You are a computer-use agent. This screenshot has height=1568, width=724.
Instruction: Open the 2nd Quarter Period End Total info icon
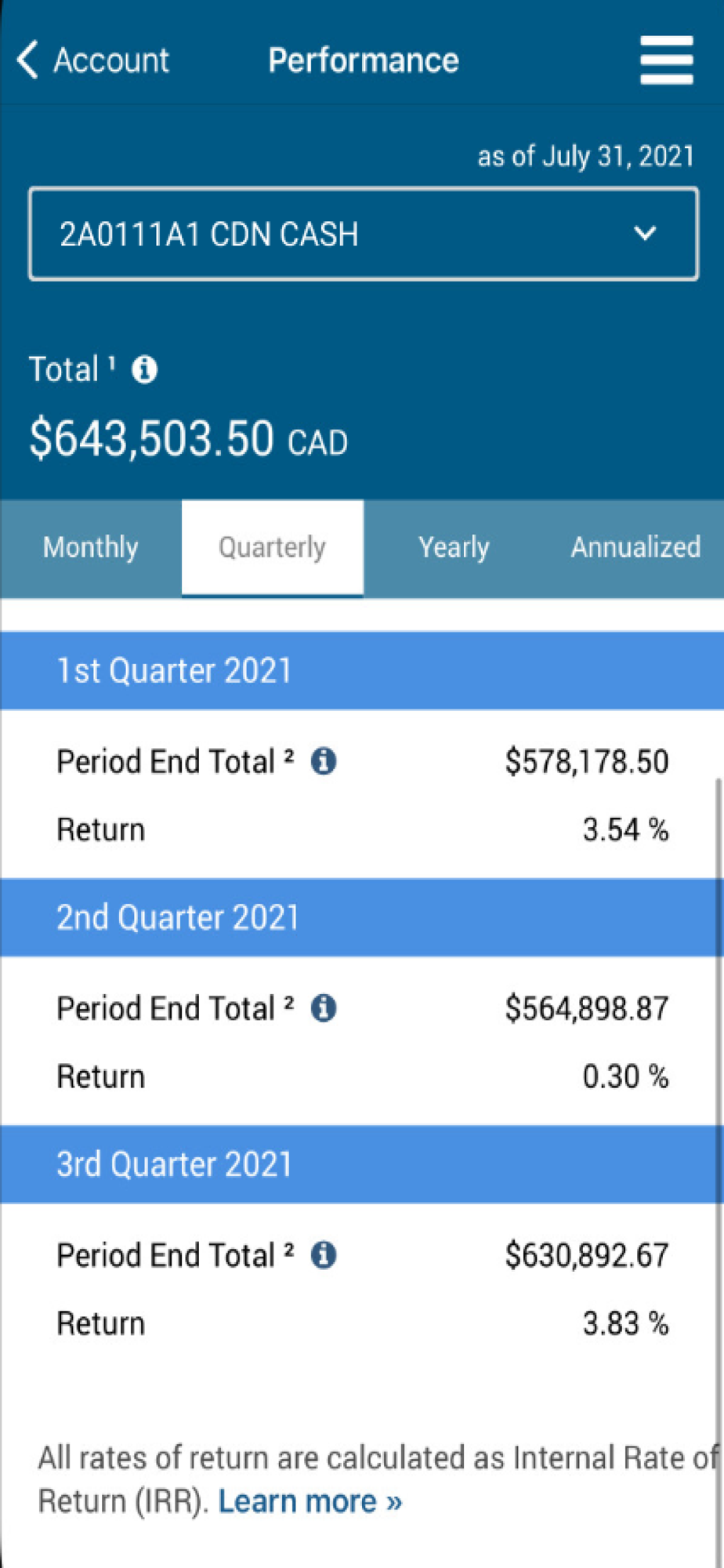point(324,1007)
